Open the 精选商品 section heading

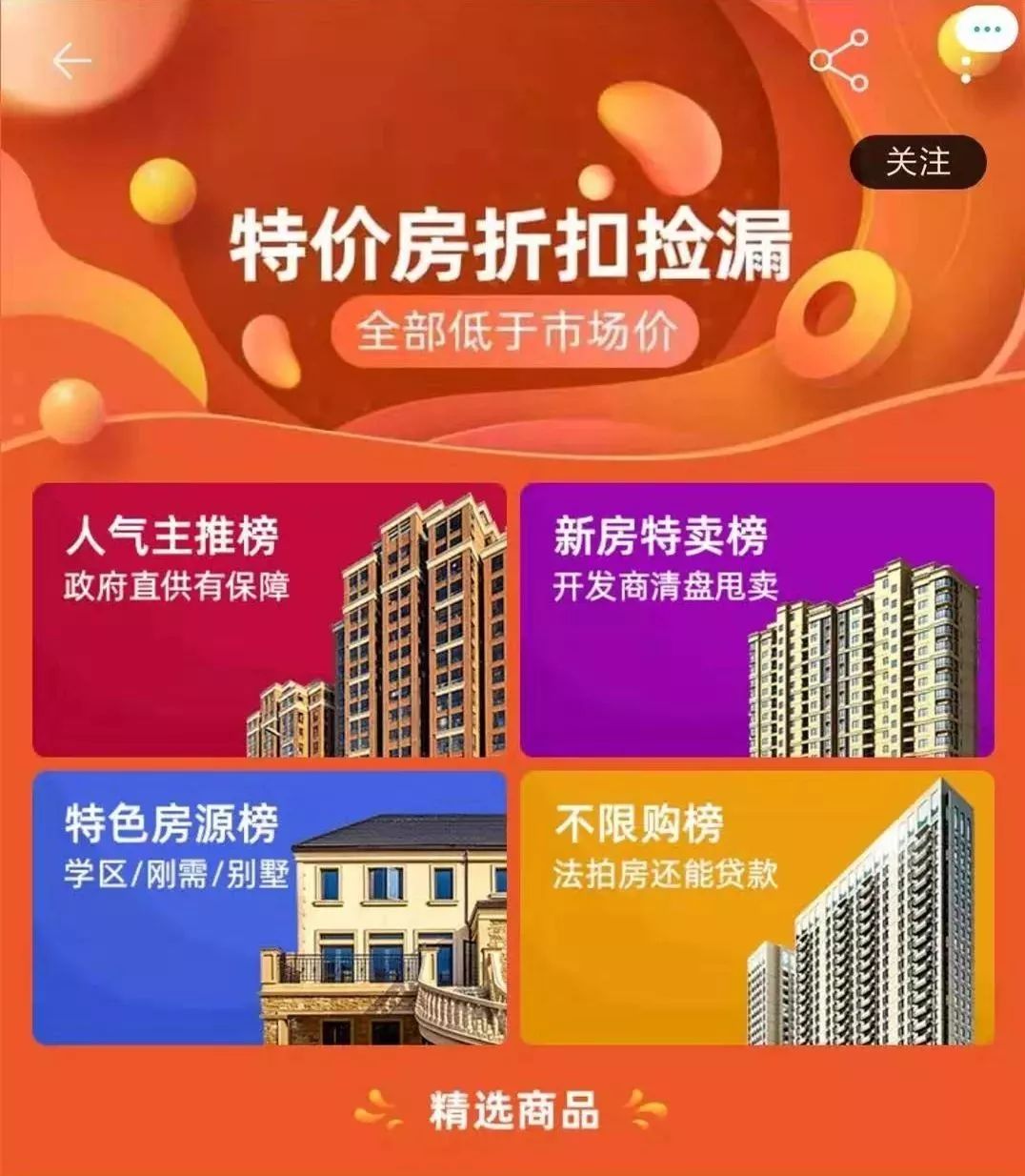(514, 1108)
